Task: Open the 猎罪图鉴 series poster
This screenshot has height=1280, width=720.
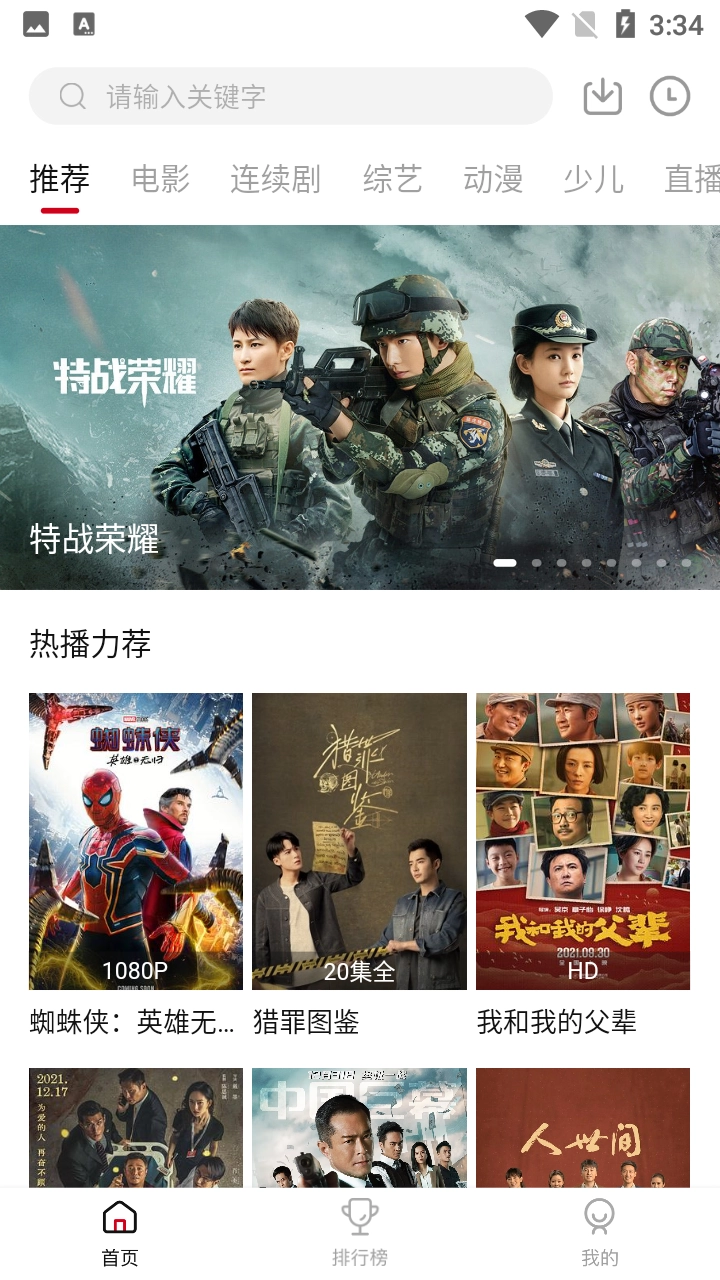Action: (359, 842)
